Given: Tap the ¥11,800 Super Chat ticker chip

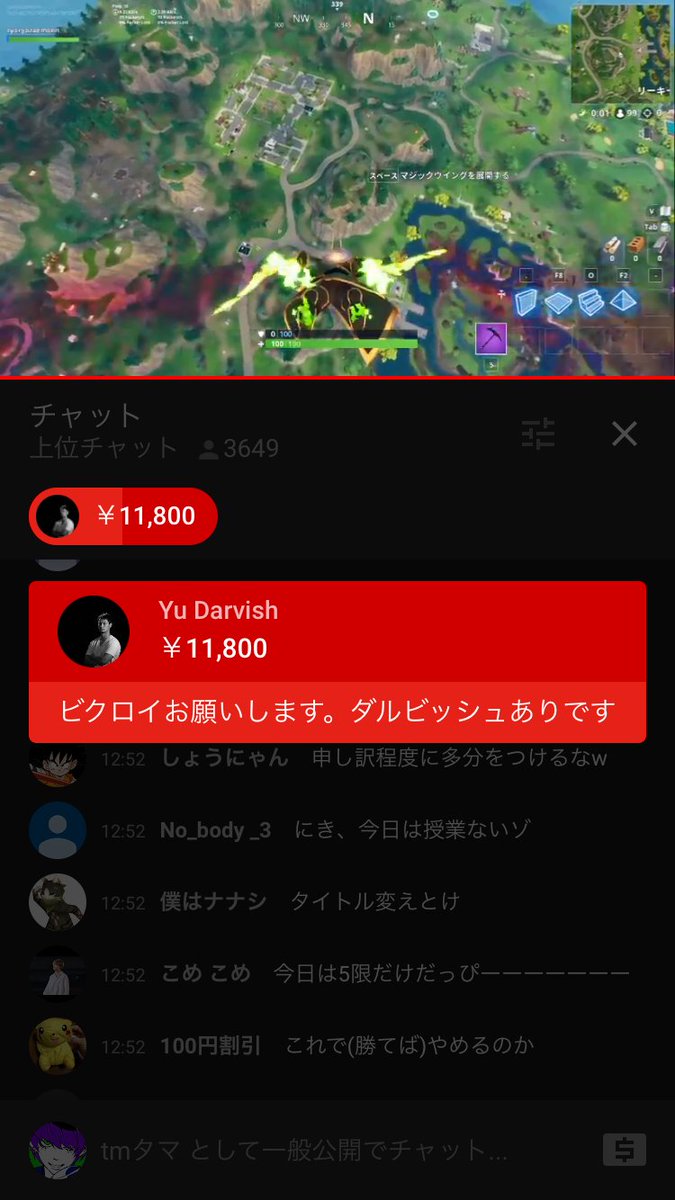Looking at the screenshot, I should pos(124,516).
